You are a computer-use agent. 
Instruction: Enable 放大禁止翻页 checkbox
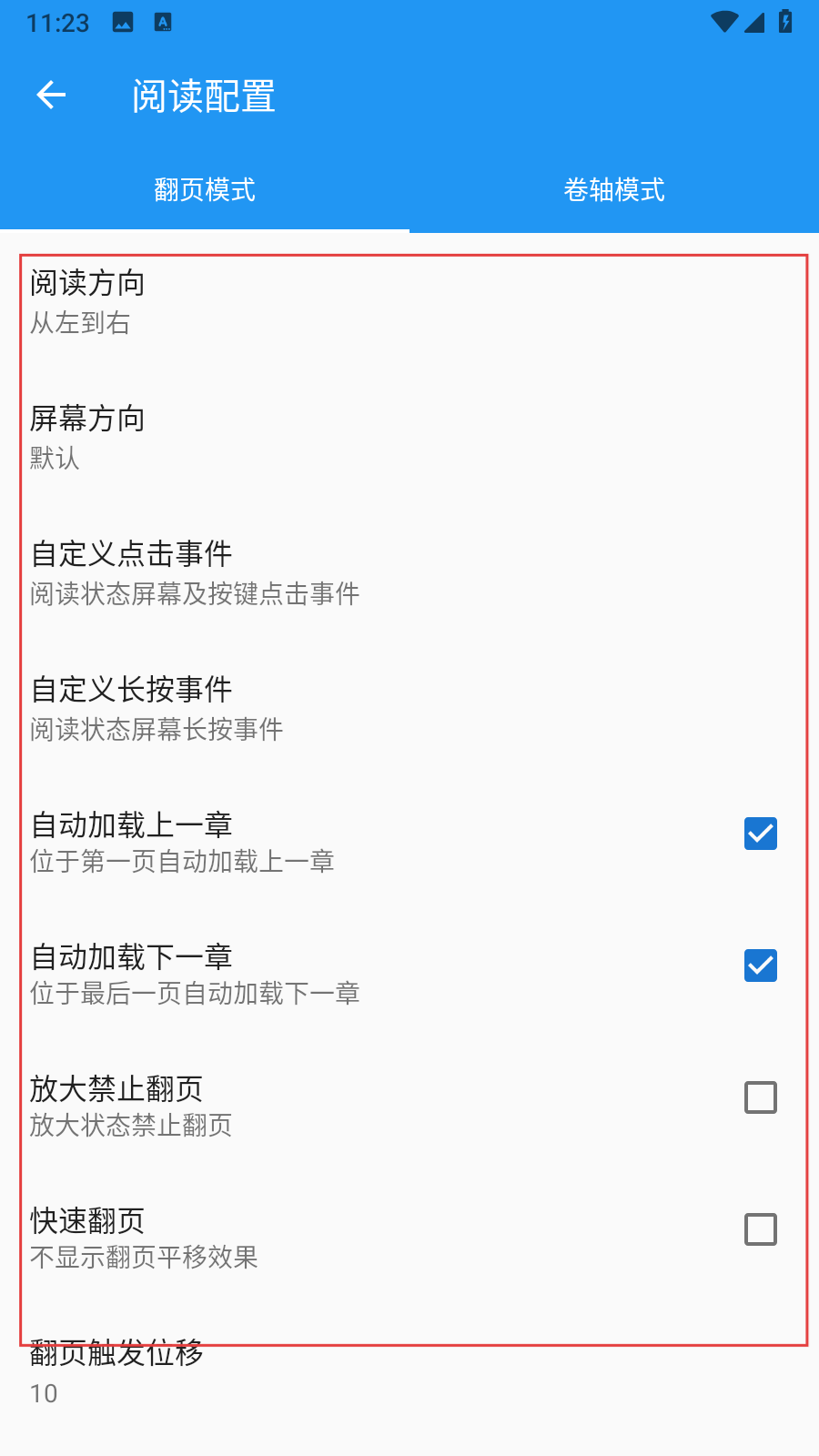[760, 1097]
